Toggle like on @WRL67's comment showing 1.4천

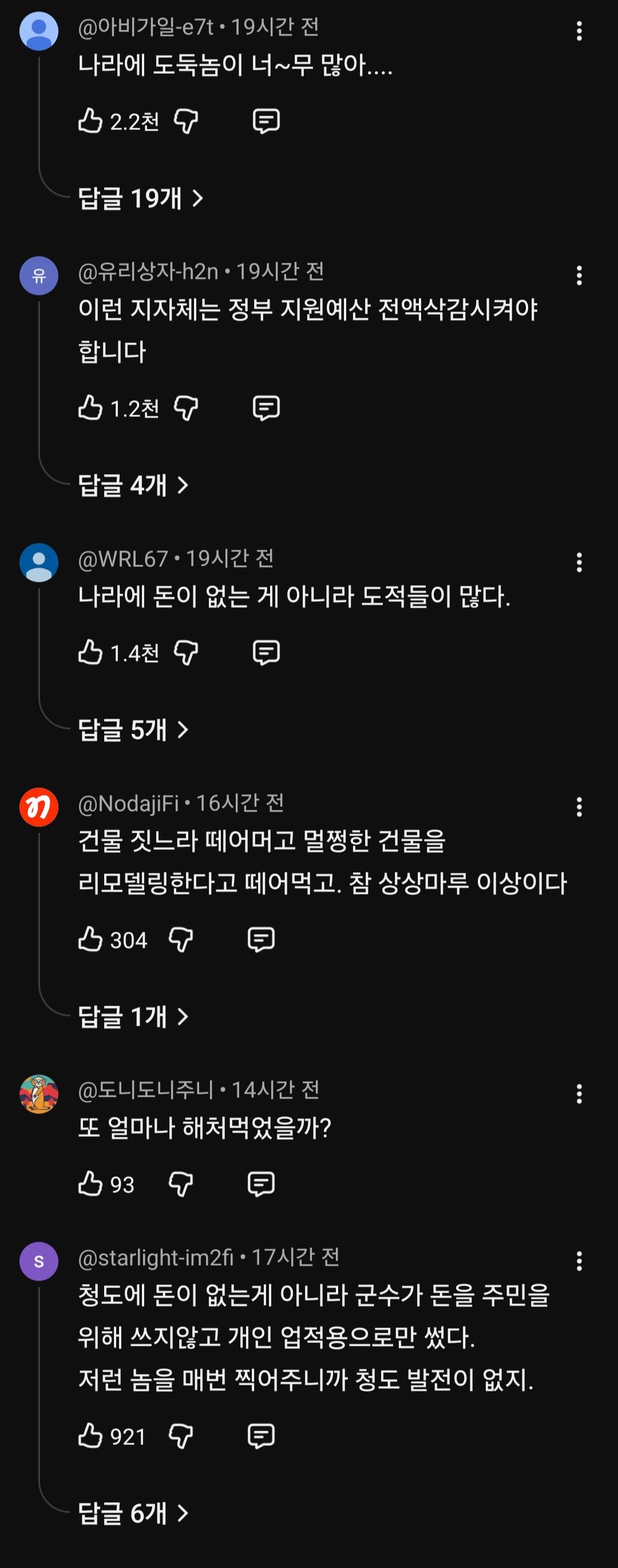(90, 652)
